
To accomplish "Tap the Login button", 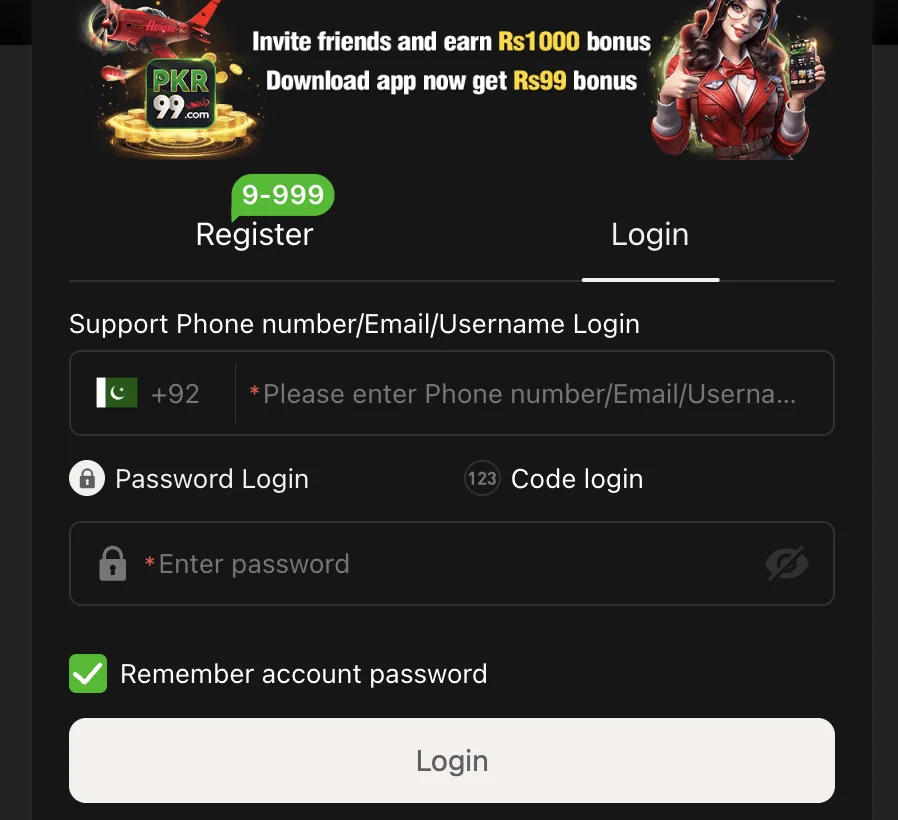I will (451, 761).
